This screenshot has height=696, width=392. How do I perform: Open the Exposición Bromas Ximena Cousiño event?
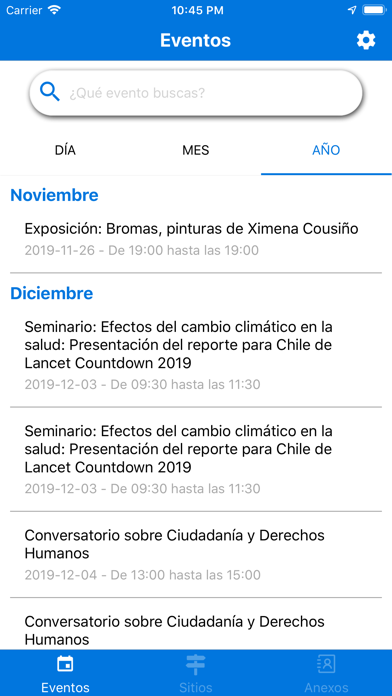pyautogui.click(x=196, y=239)
